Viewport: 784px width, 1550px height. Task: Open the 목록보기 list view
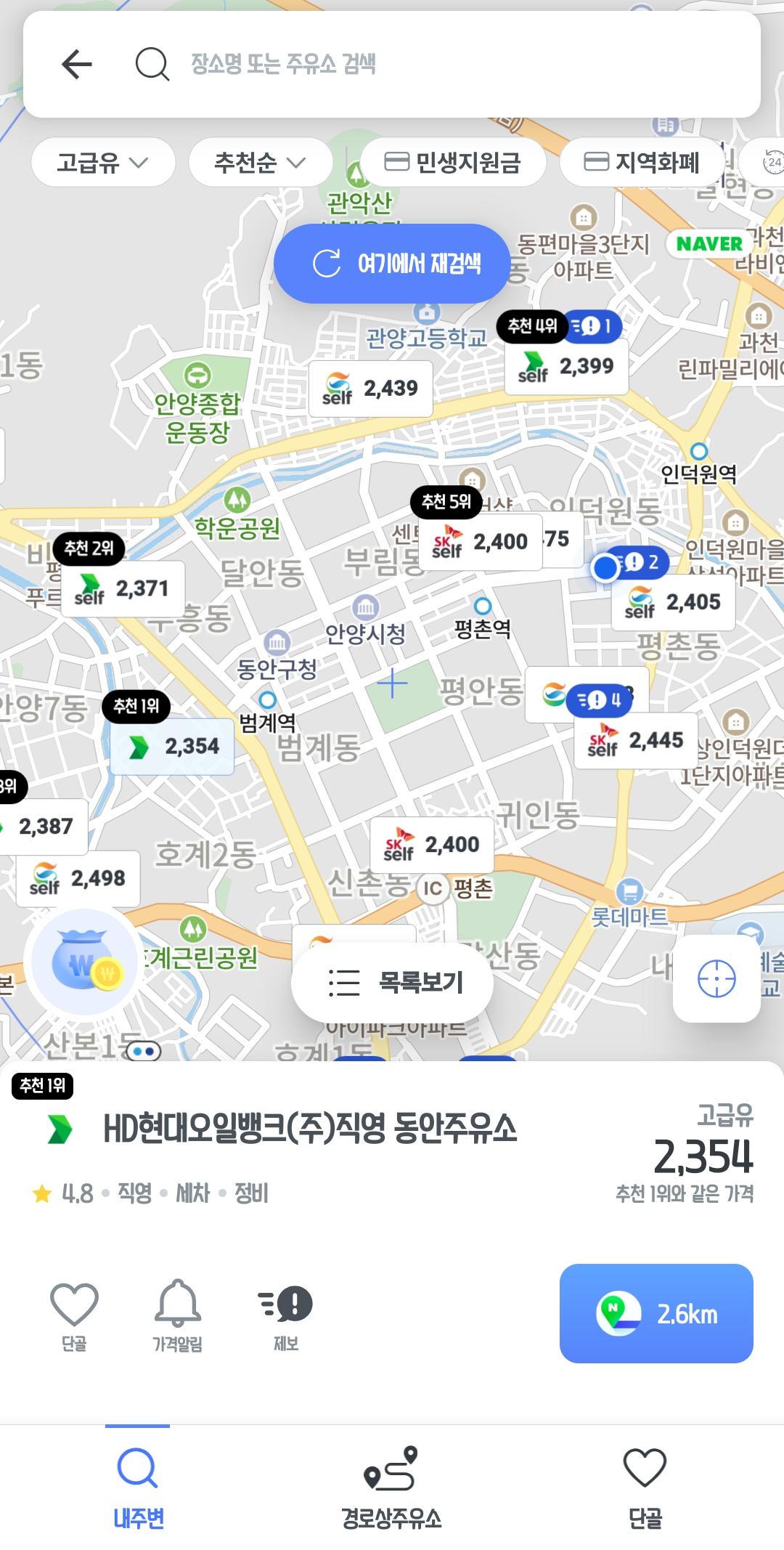point(392,981)
